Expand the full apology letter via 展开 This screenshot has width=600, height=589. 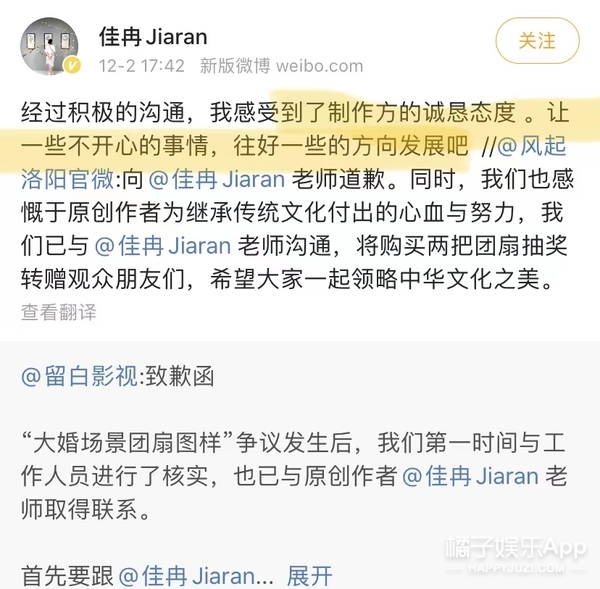coord(310,576)
